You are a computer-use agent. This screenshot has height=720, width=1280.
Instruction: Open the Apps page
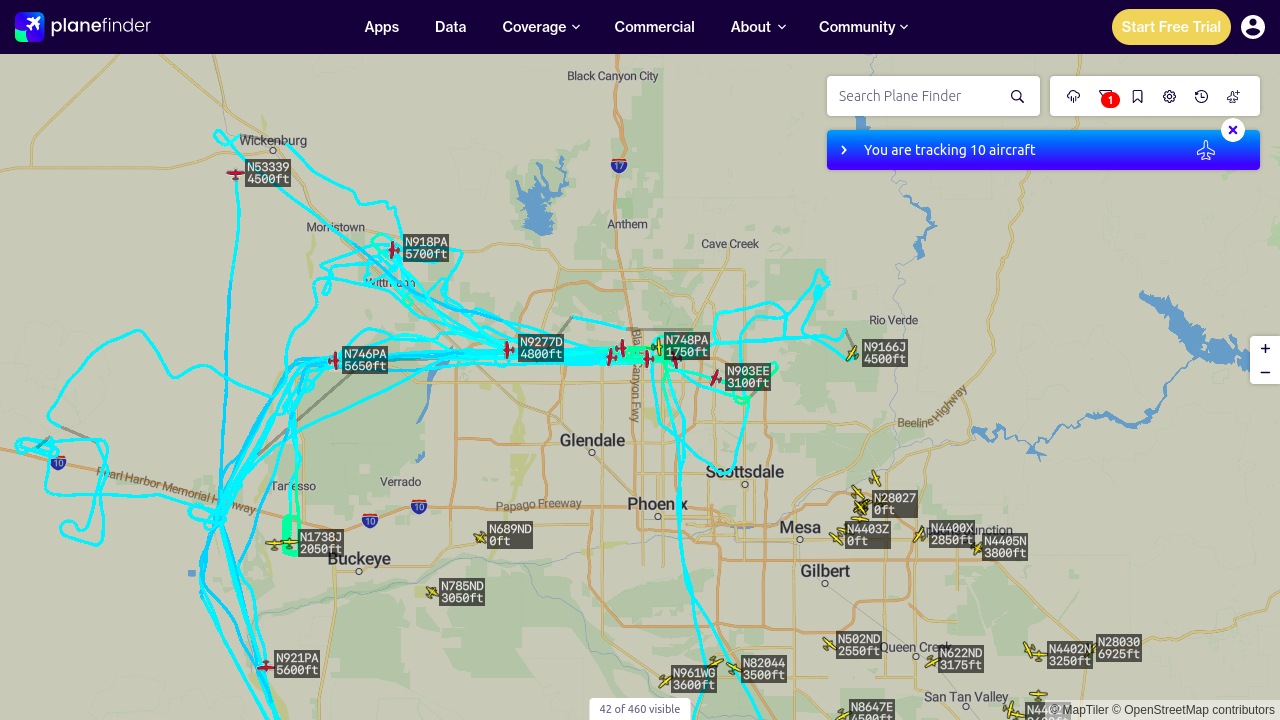(382, 27)
